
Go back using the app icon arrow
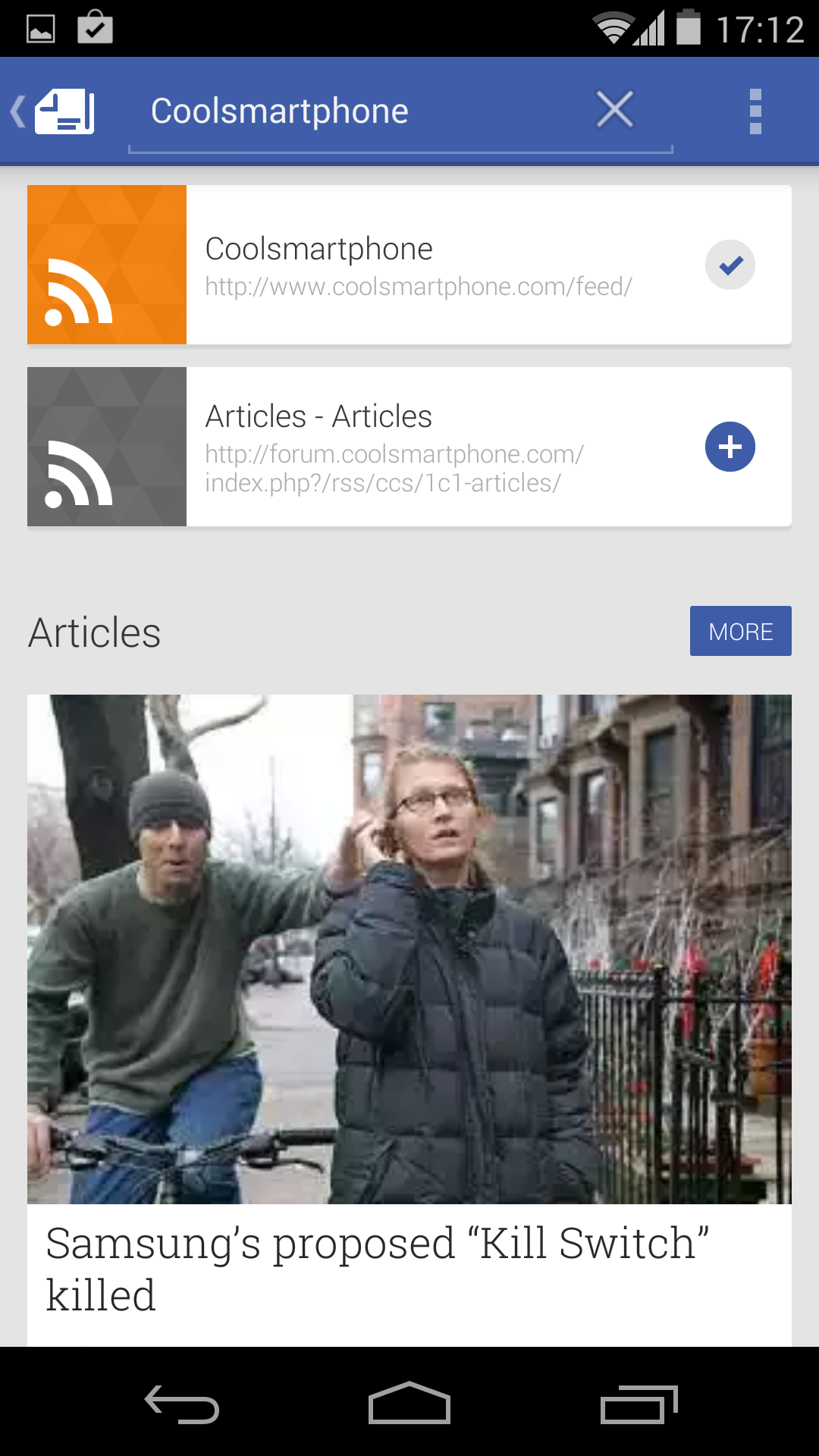[53, 111]
